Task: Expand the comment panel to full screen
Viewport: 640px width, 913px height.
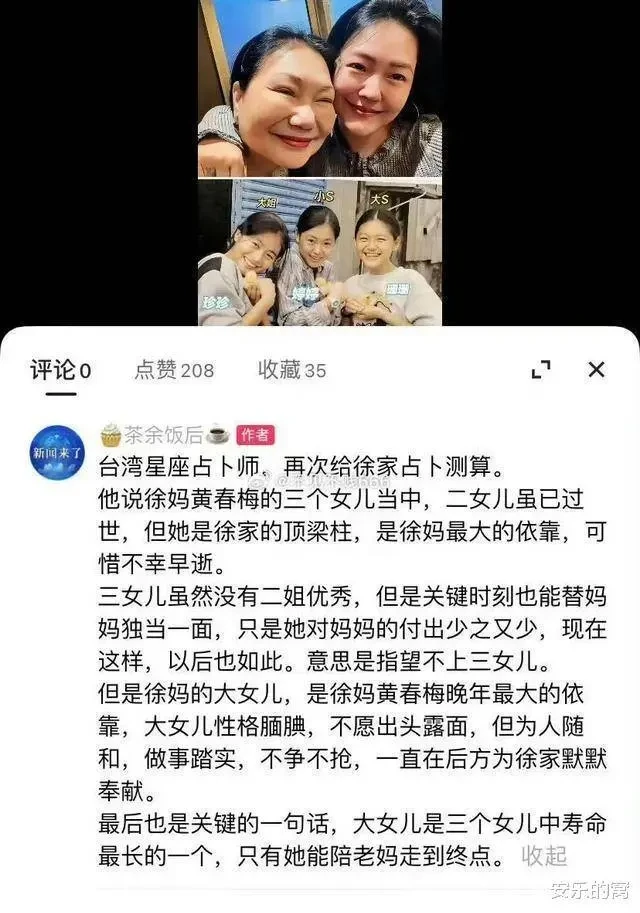Action: pos(541,370)
